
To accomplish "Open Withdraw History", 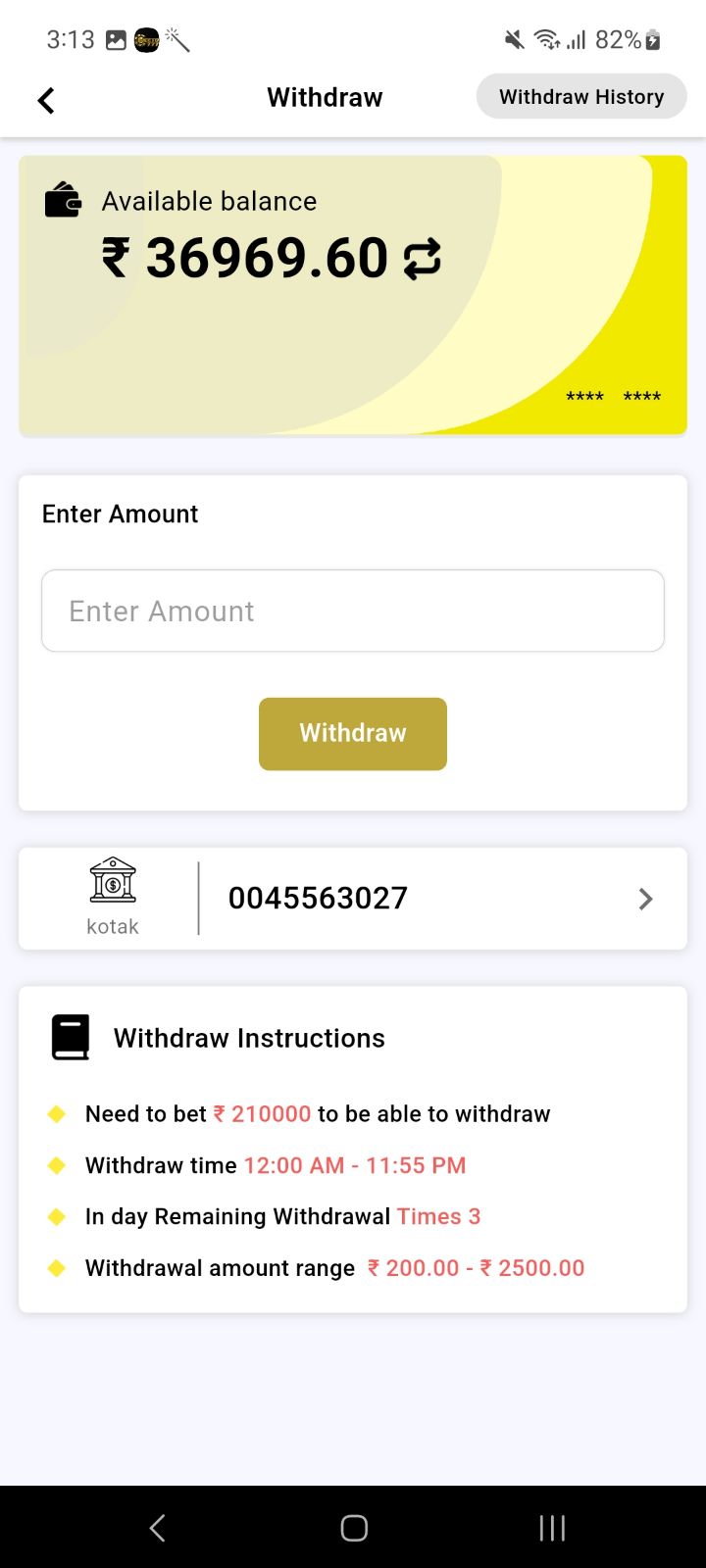I will (x=581, y=97).
